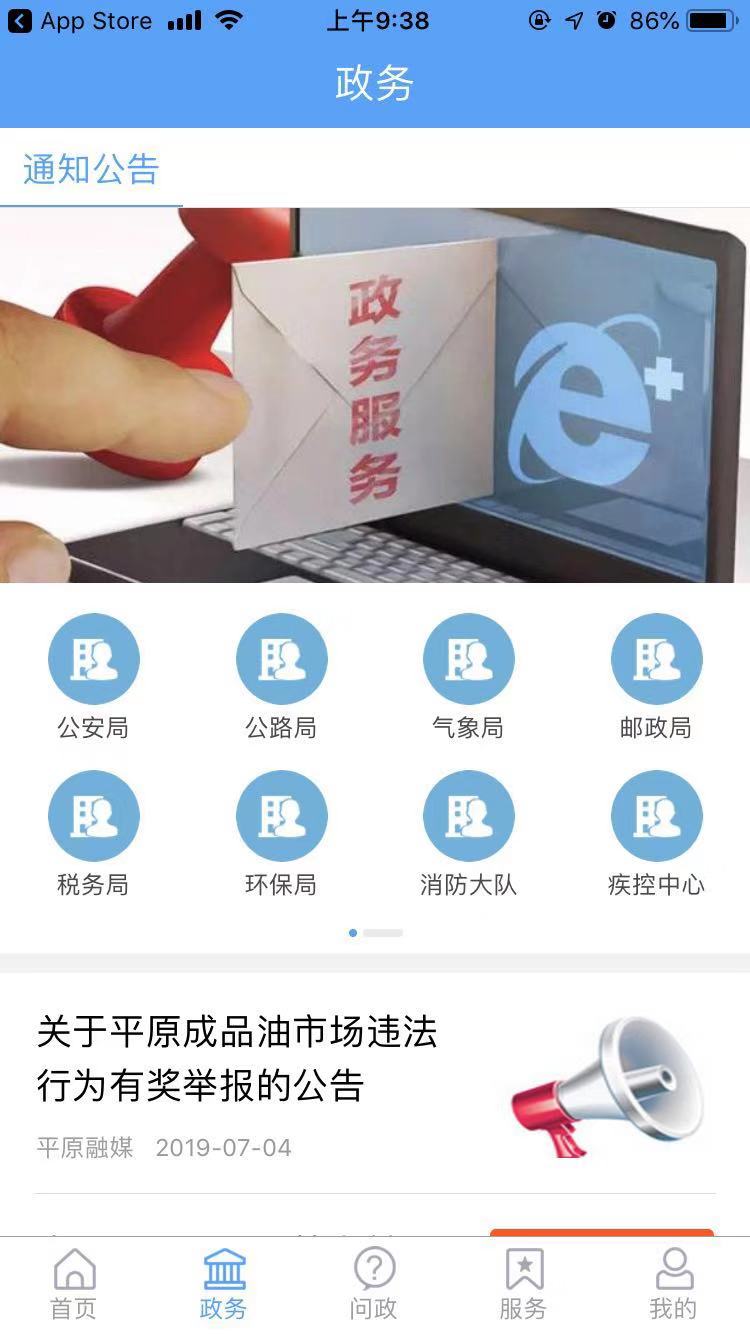Switch to the 问政 tab
This screenshot has height=1334, width=750.
tap(374, 1285)
